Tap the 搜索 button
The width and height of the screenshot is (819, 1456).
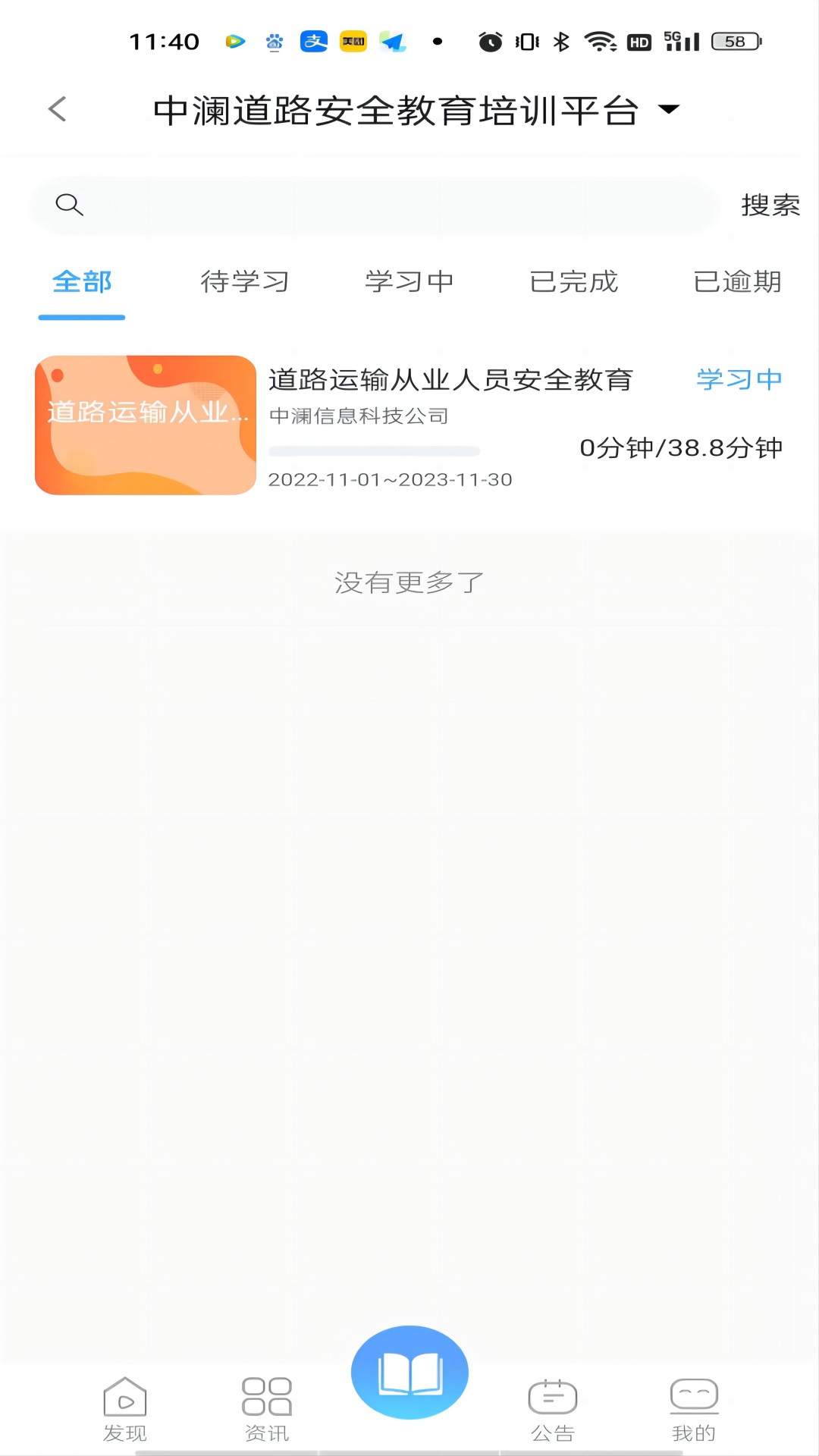[770, 205]
